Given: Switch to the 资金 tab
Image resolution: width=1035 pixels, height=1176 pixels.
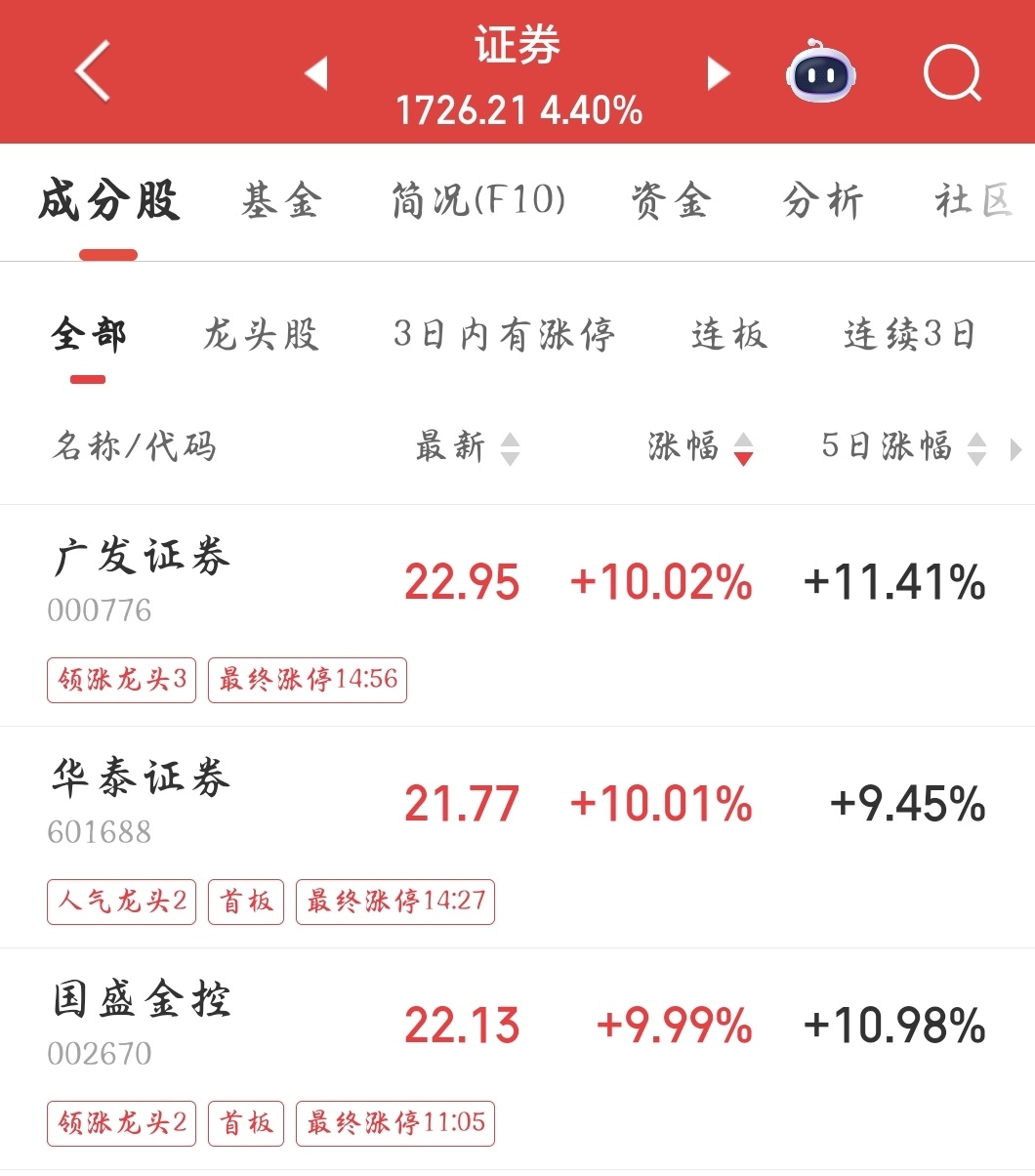Looking at the screenshot, I should pos(671,201).
